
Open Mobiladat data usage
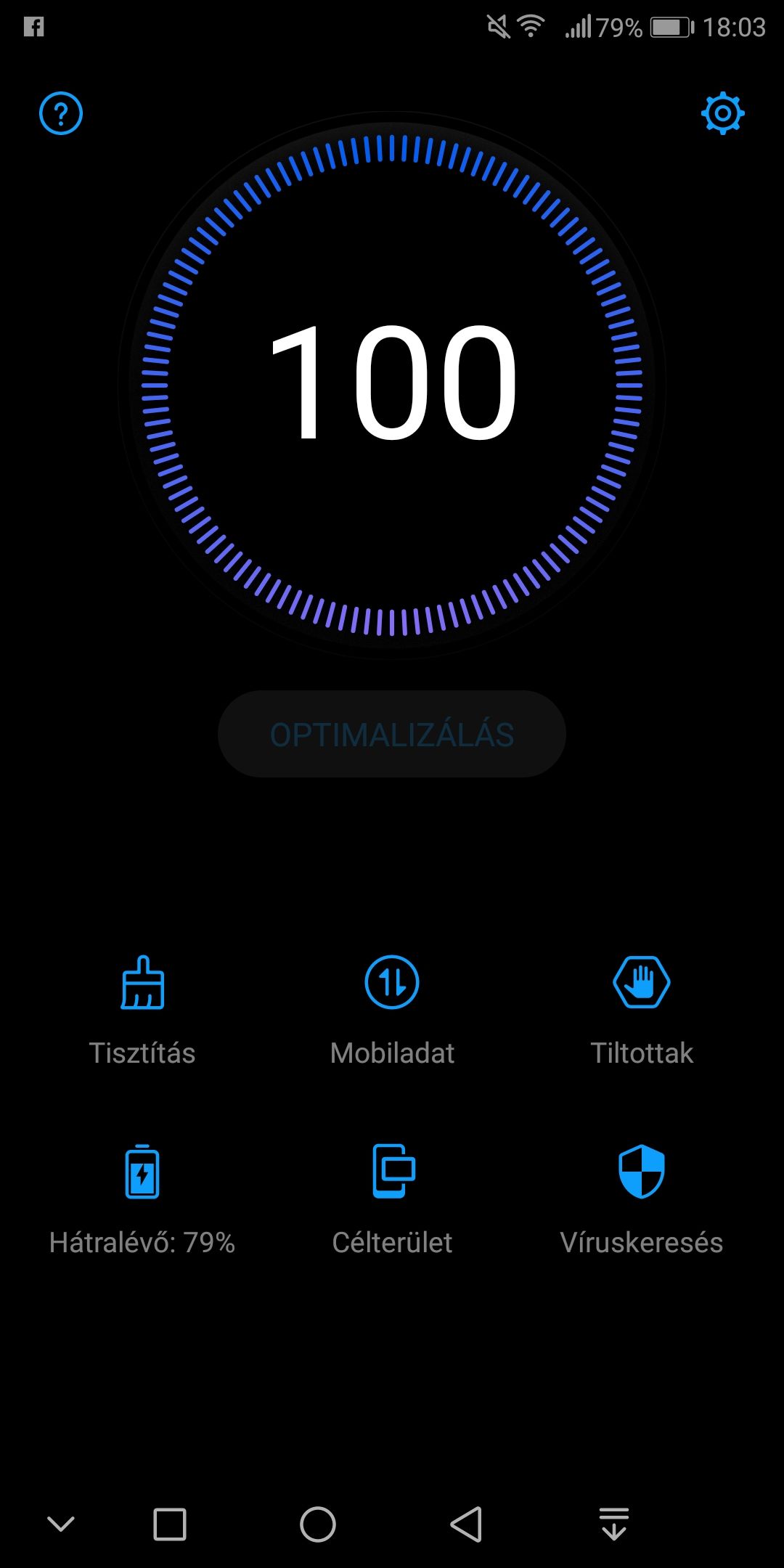coord(392,1010)
